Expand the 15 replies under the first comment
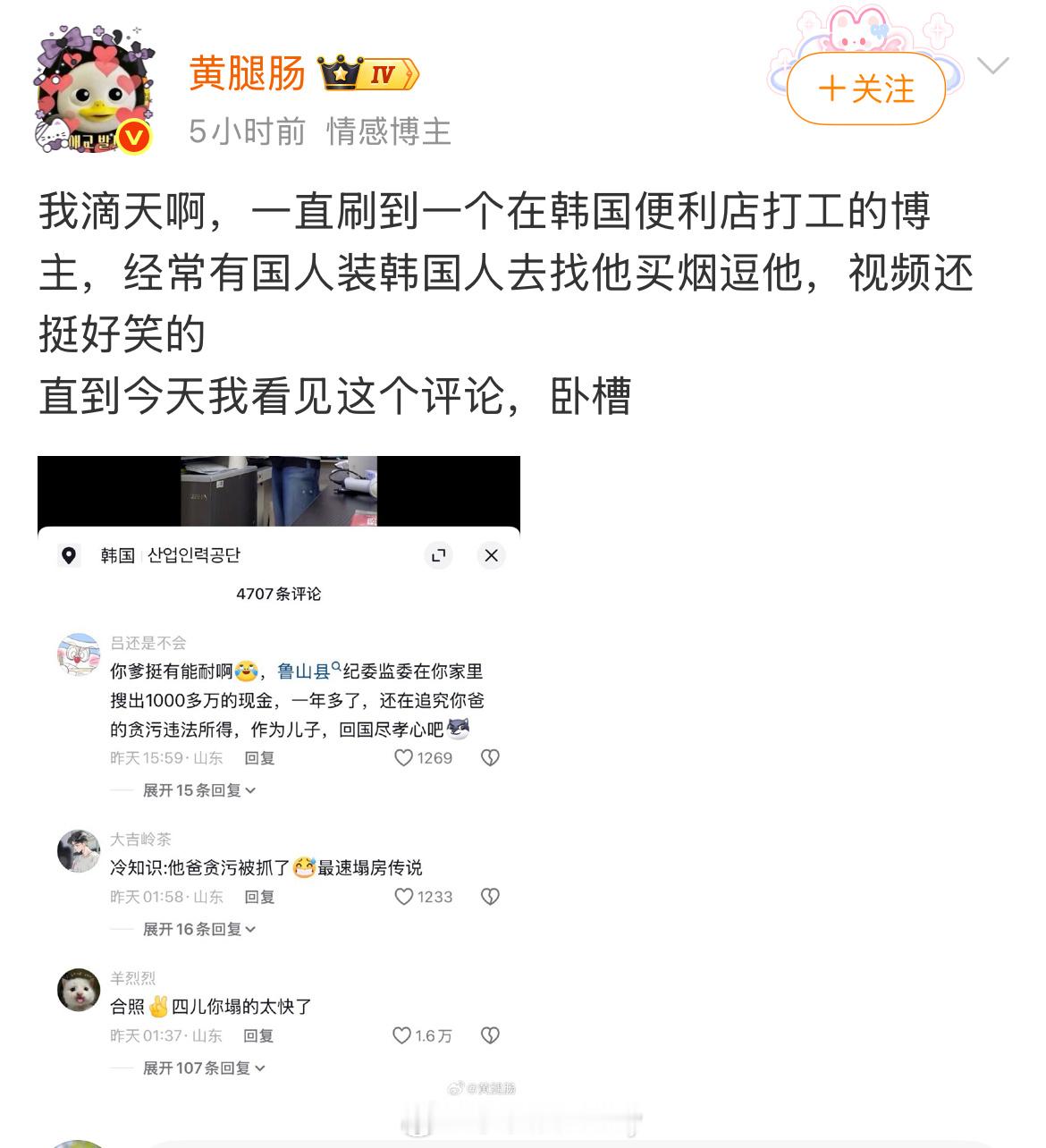Image resolution: width=1046 pixels, height=1148 pixels. point(195,790)
